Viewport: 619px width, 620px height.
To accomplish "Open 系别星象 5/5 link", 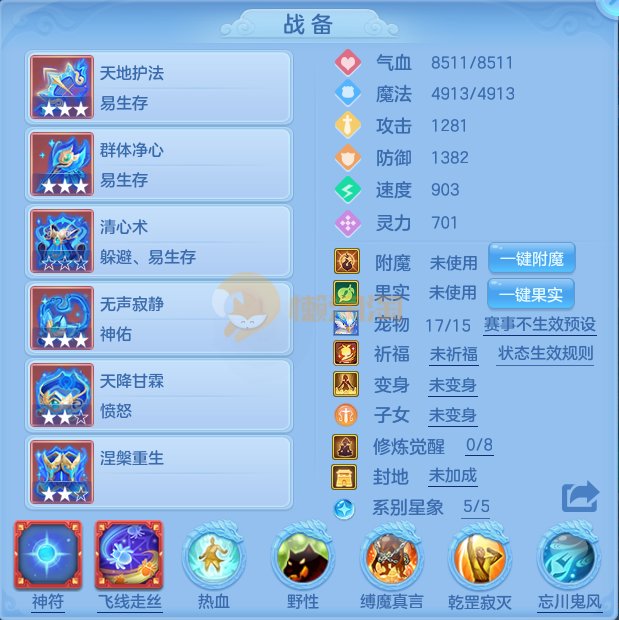I will point(476,507).
